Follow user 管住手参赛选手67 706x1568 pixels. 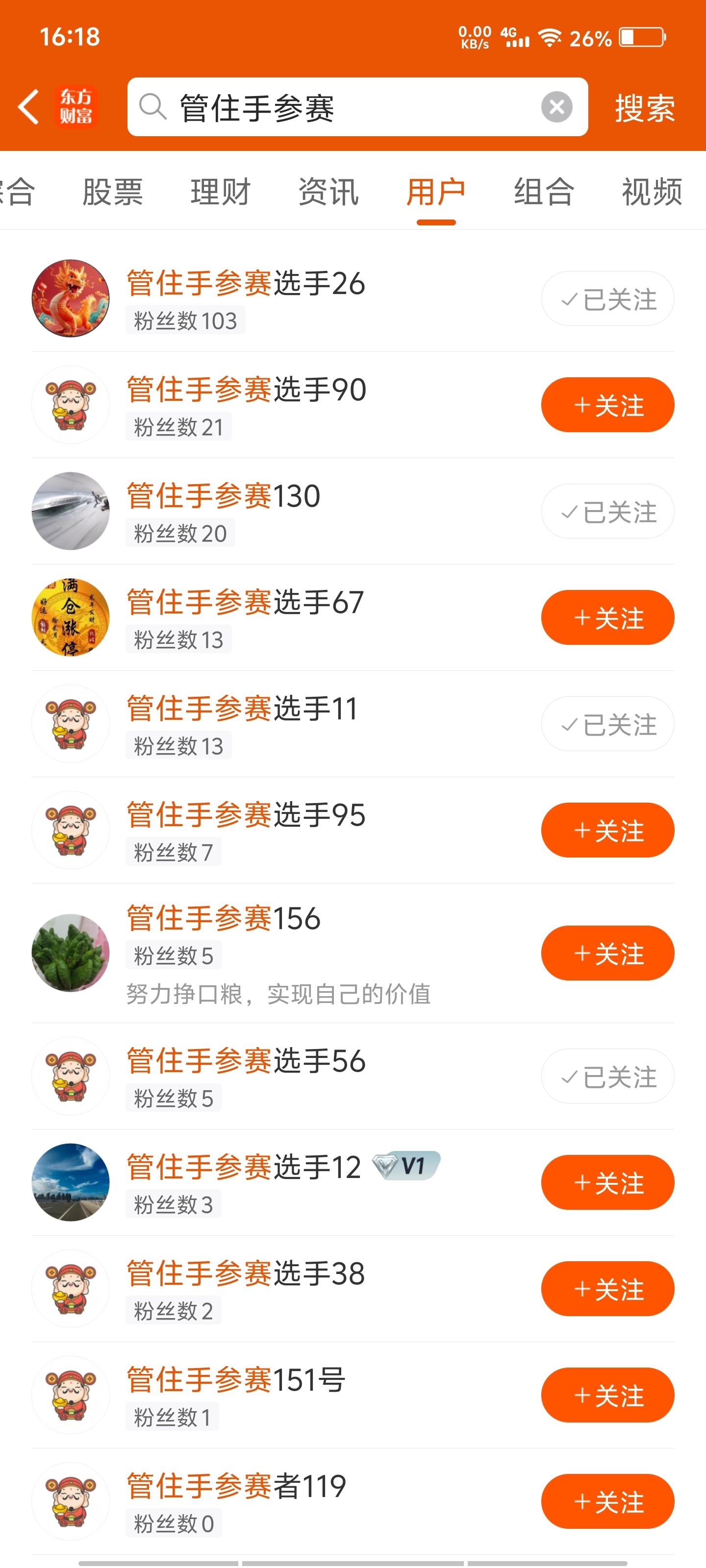607,617
